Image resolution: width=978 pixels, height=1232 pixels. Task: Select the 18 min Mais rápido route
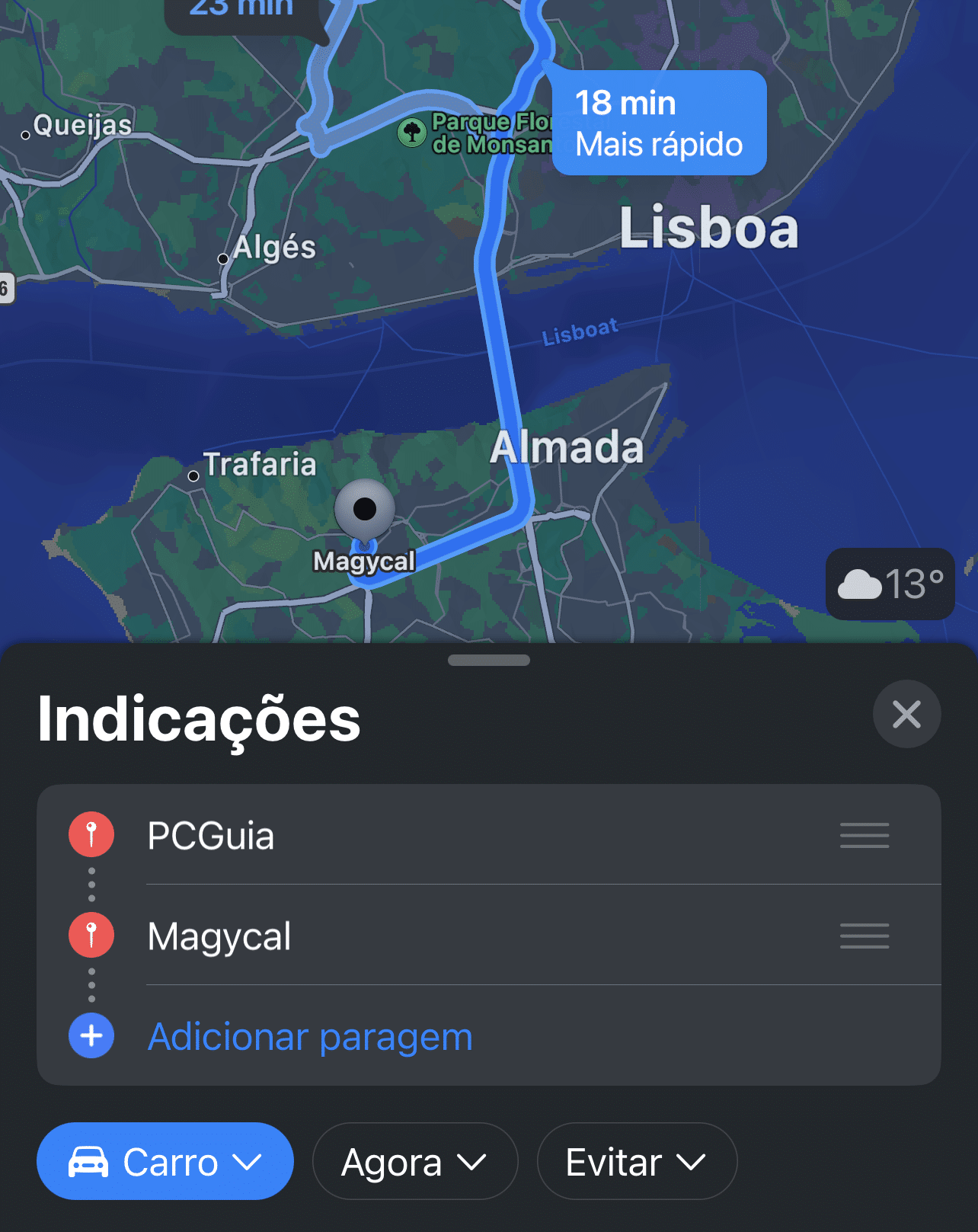[659, 123]
